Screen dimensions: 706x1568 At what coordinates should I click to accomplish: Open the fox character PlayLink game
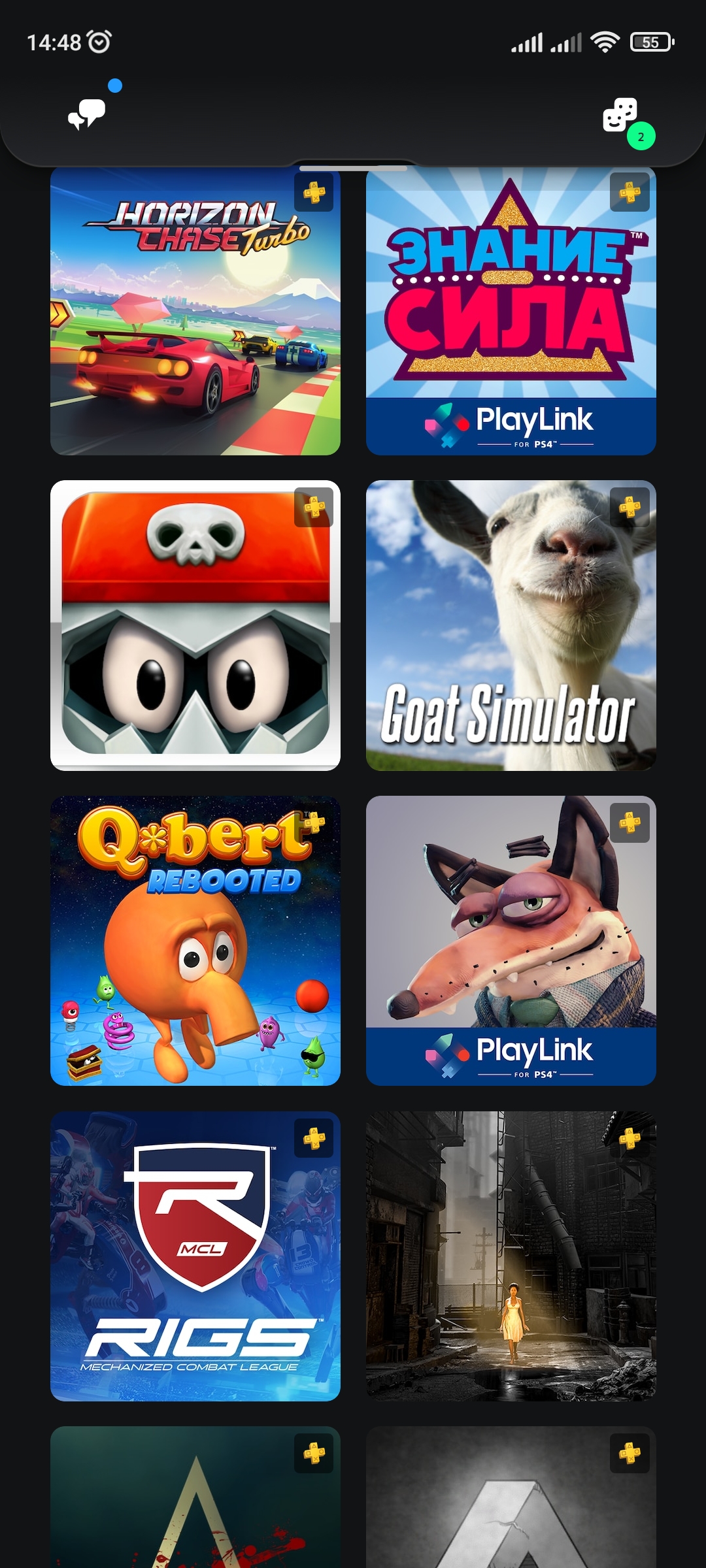click(511, 941)
